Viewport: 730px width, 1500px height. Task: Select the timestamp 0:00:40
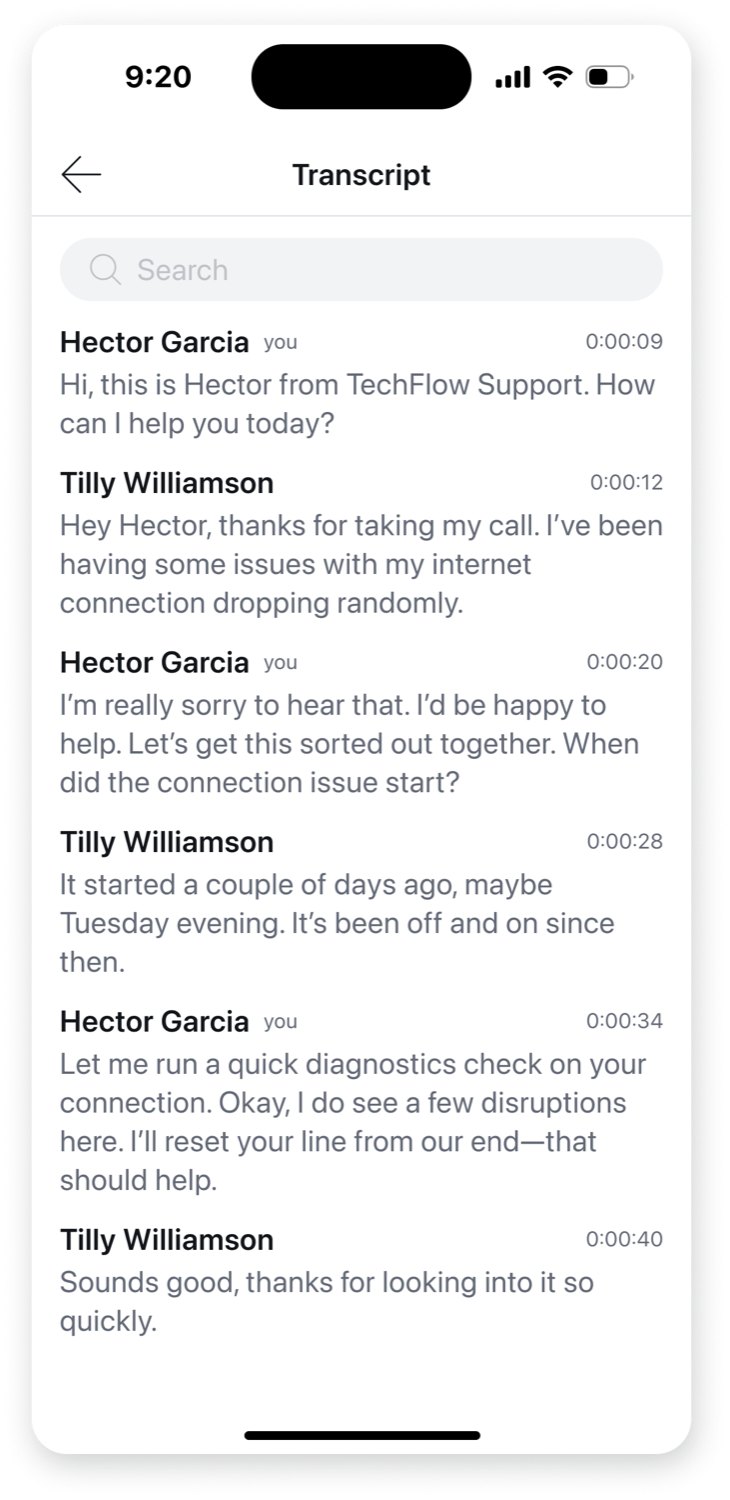click(x=624, y=1238)
